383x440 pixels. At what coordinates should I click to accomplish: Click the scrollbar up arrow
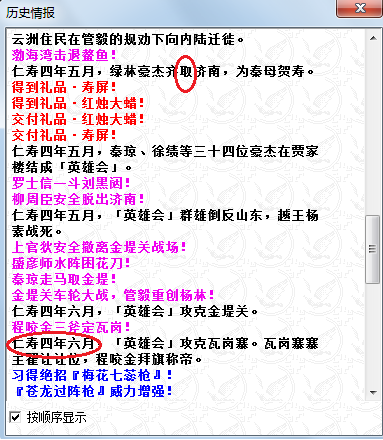373,38
